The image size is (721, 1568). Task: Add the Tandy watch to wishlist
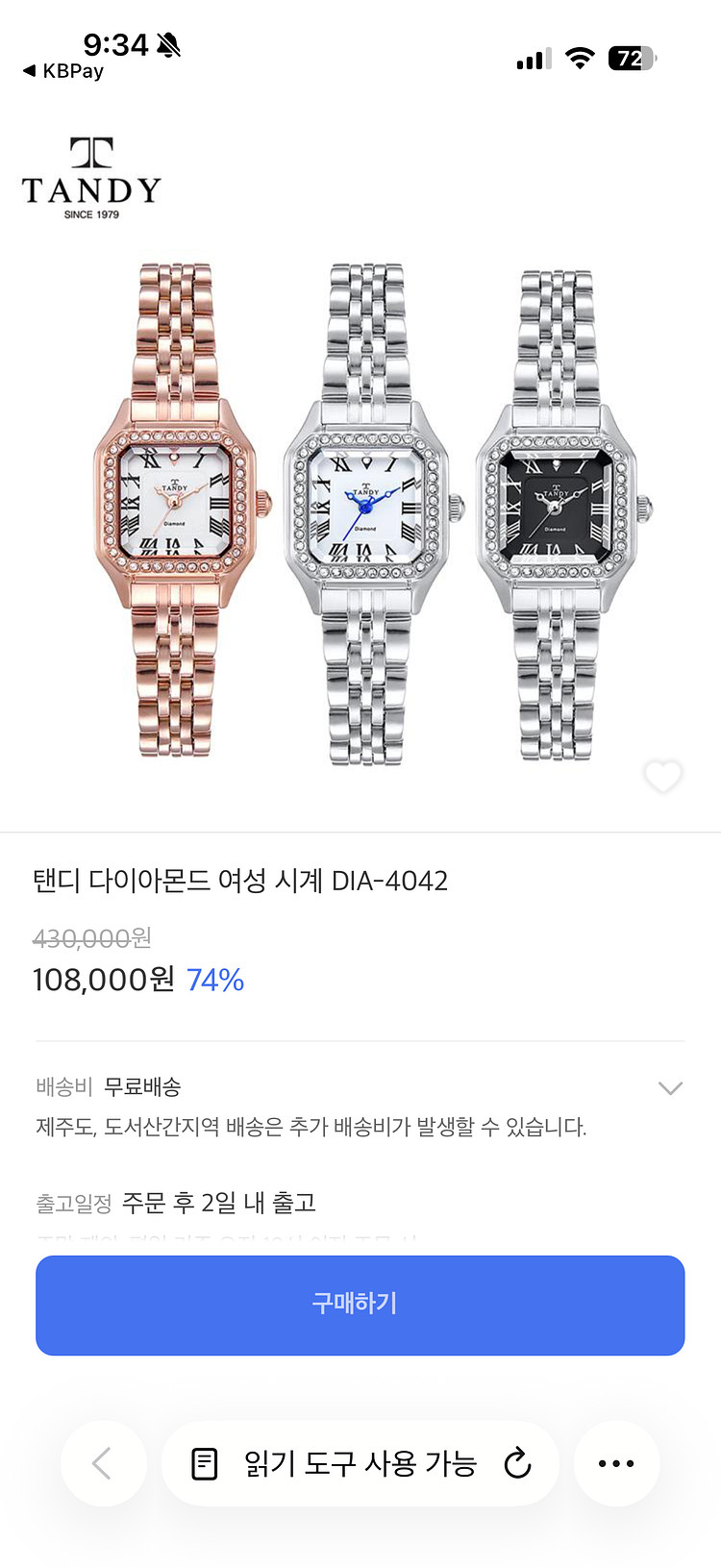661,776
